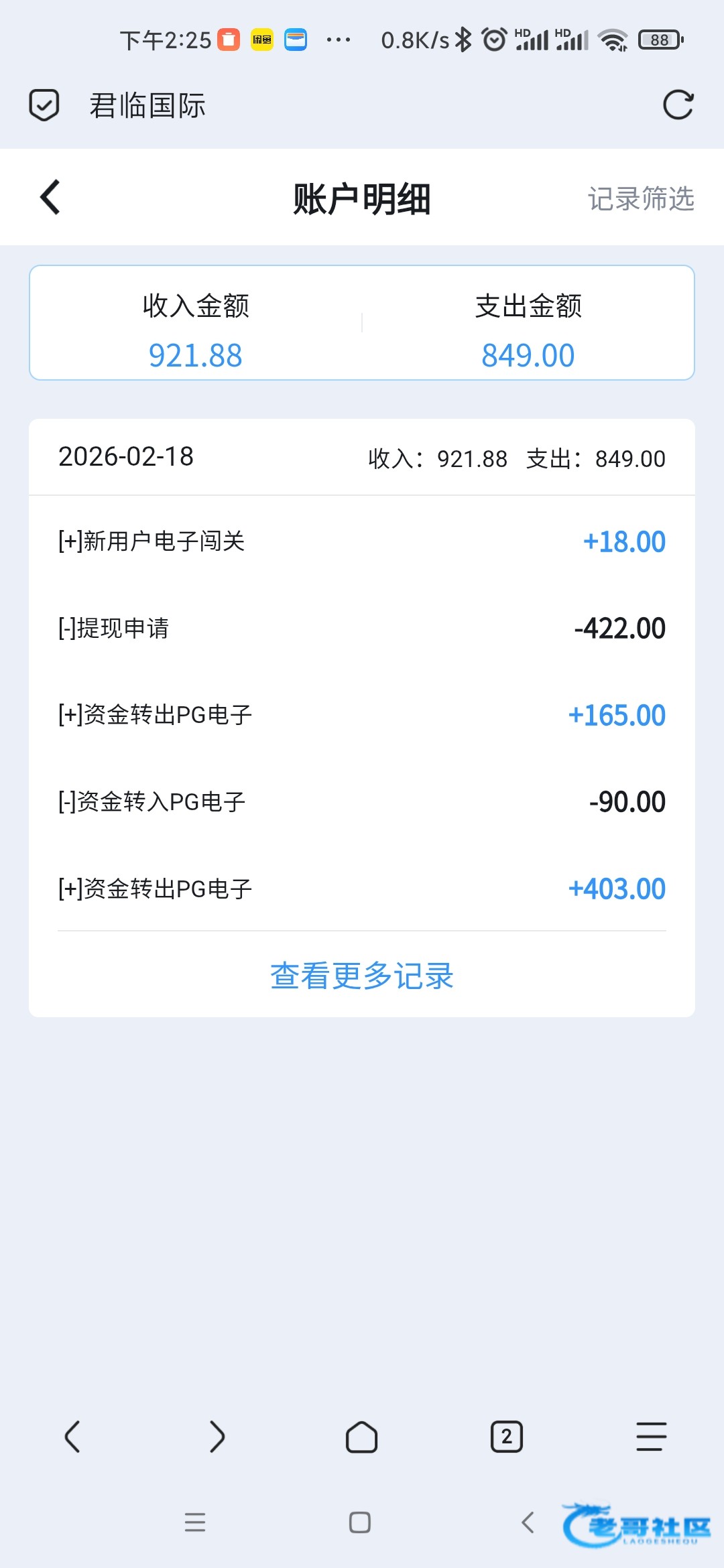Tap the security shield icon beside 君临国际
The image size is (724, 1568).
tap(44, 105)
